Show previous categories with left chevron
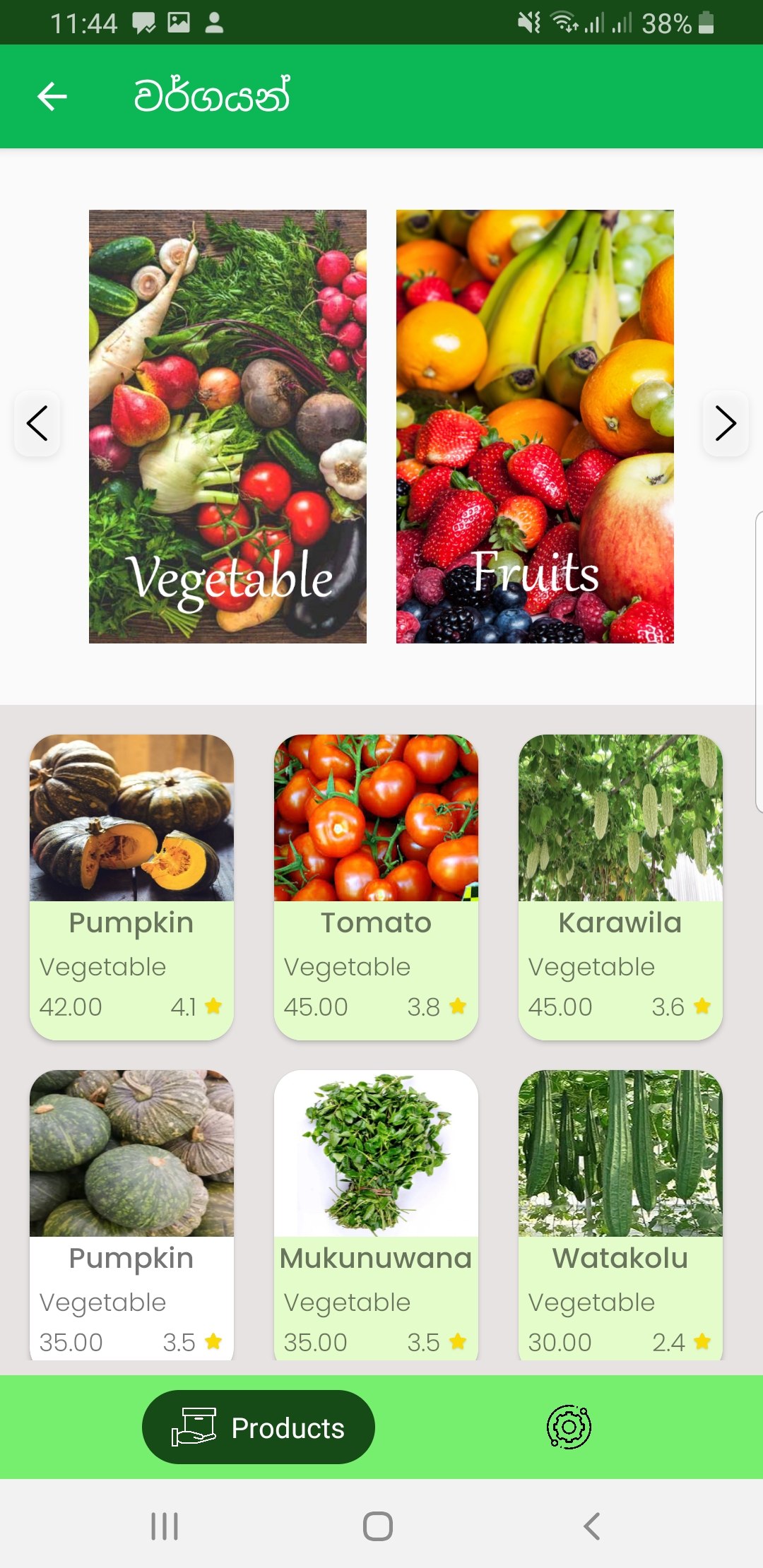Image resolution: width=763 pixels, height=1568 pixels. (x=37, y=423)
